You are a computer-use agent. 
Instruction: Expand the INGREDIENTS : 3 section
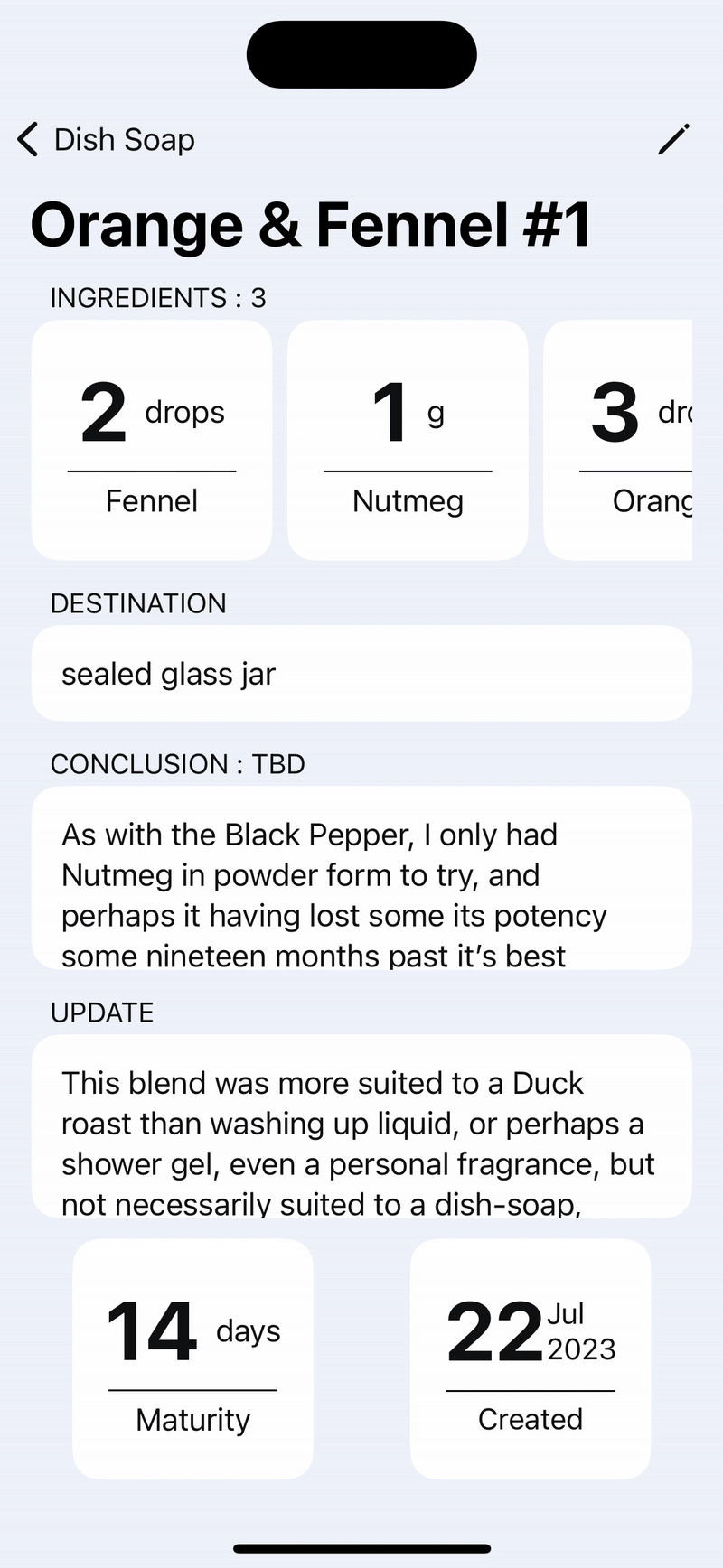click(158, 297)
